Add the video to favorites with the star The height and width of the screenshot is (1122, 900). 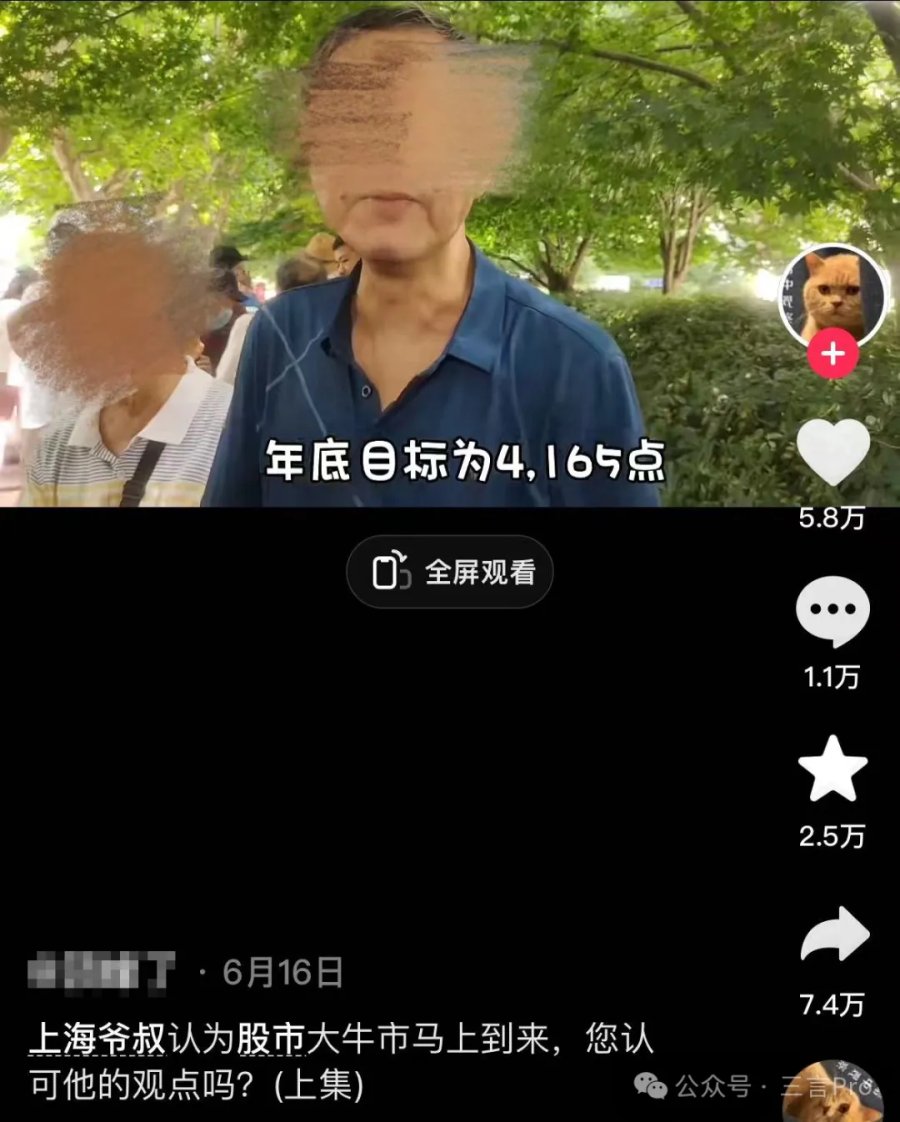[x=833, y=769]
